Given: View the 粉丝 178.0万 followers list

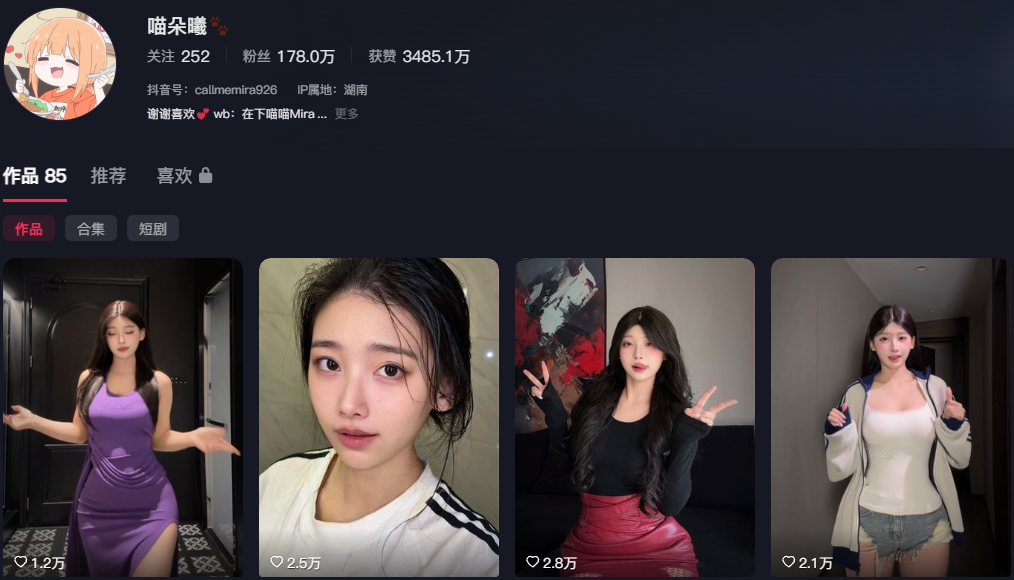Looking at the screenshot, I should [x=288, y=56].
